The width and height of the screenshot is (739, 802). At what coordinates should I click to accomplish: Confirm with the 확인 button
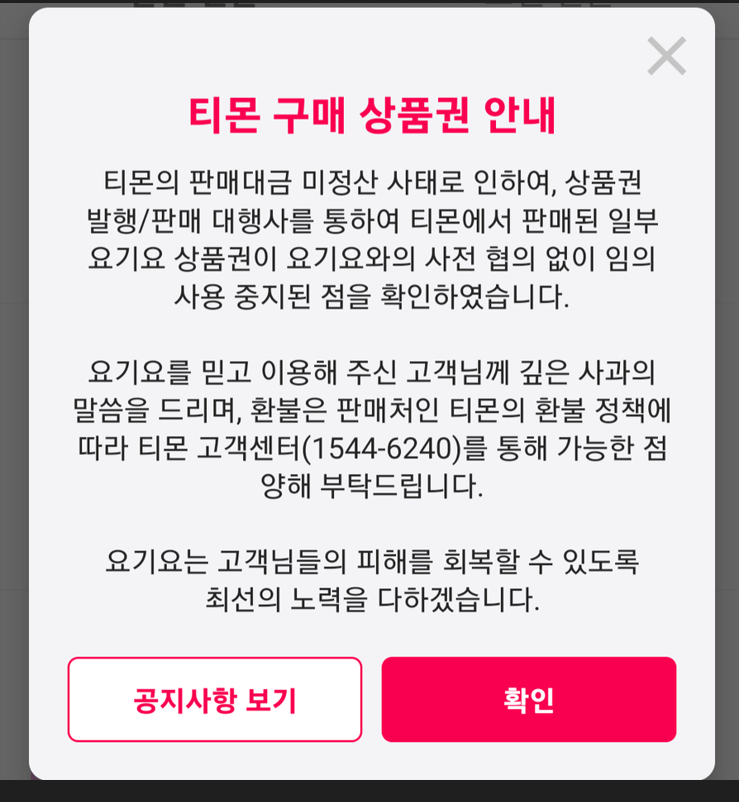coord(528,700)
